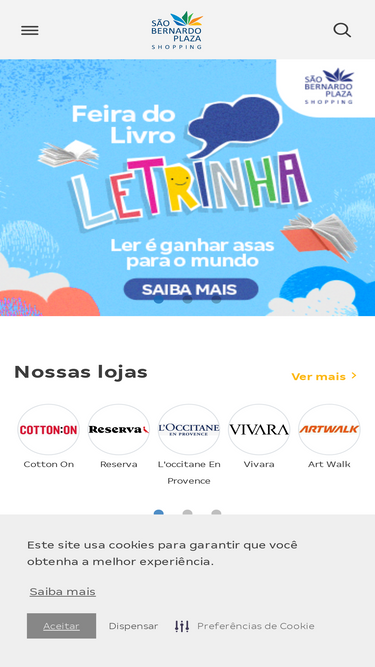Accept cookies with Aceitar
The width and height of the screenshot is (375, 667).
[x=61, y=626]
